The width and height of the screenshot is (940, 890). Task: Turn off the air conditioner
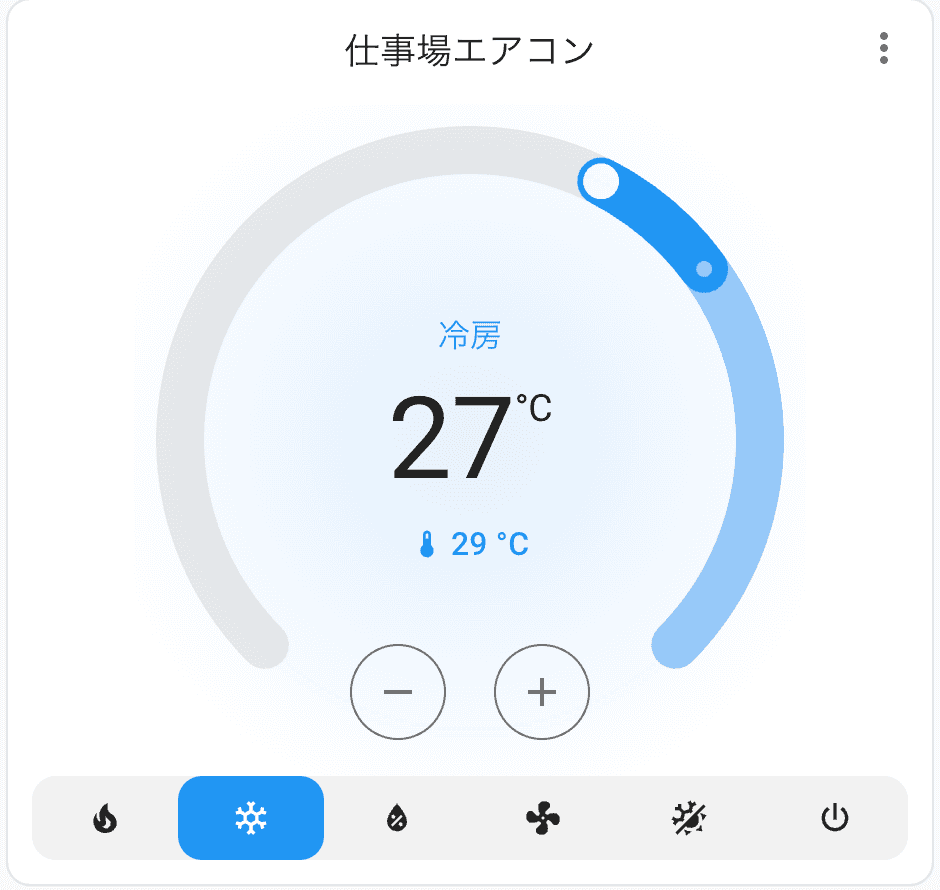click(x=834, y=819)
